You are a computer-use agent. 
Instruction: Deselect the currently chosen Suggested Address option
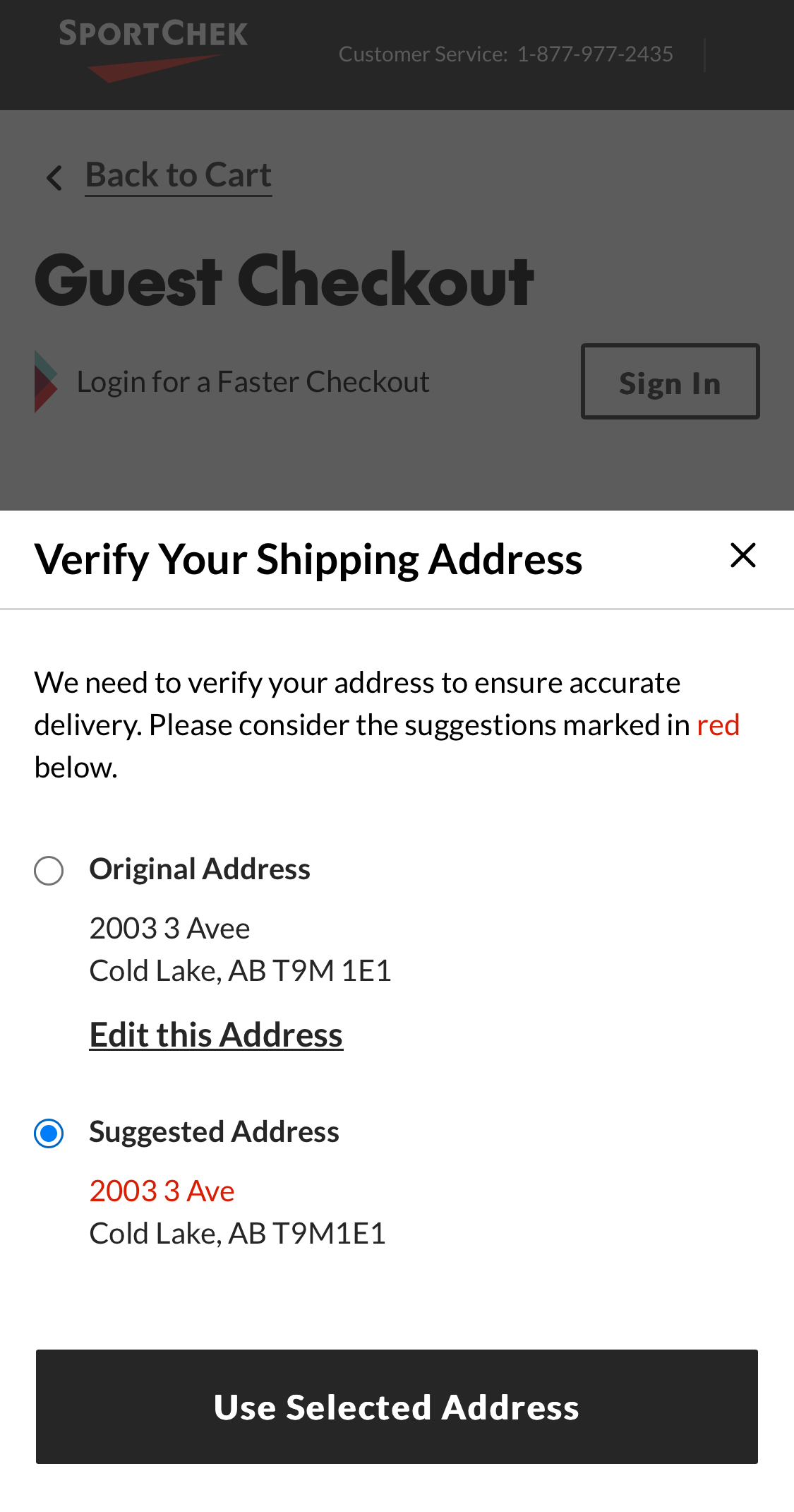pos(48,1133)
